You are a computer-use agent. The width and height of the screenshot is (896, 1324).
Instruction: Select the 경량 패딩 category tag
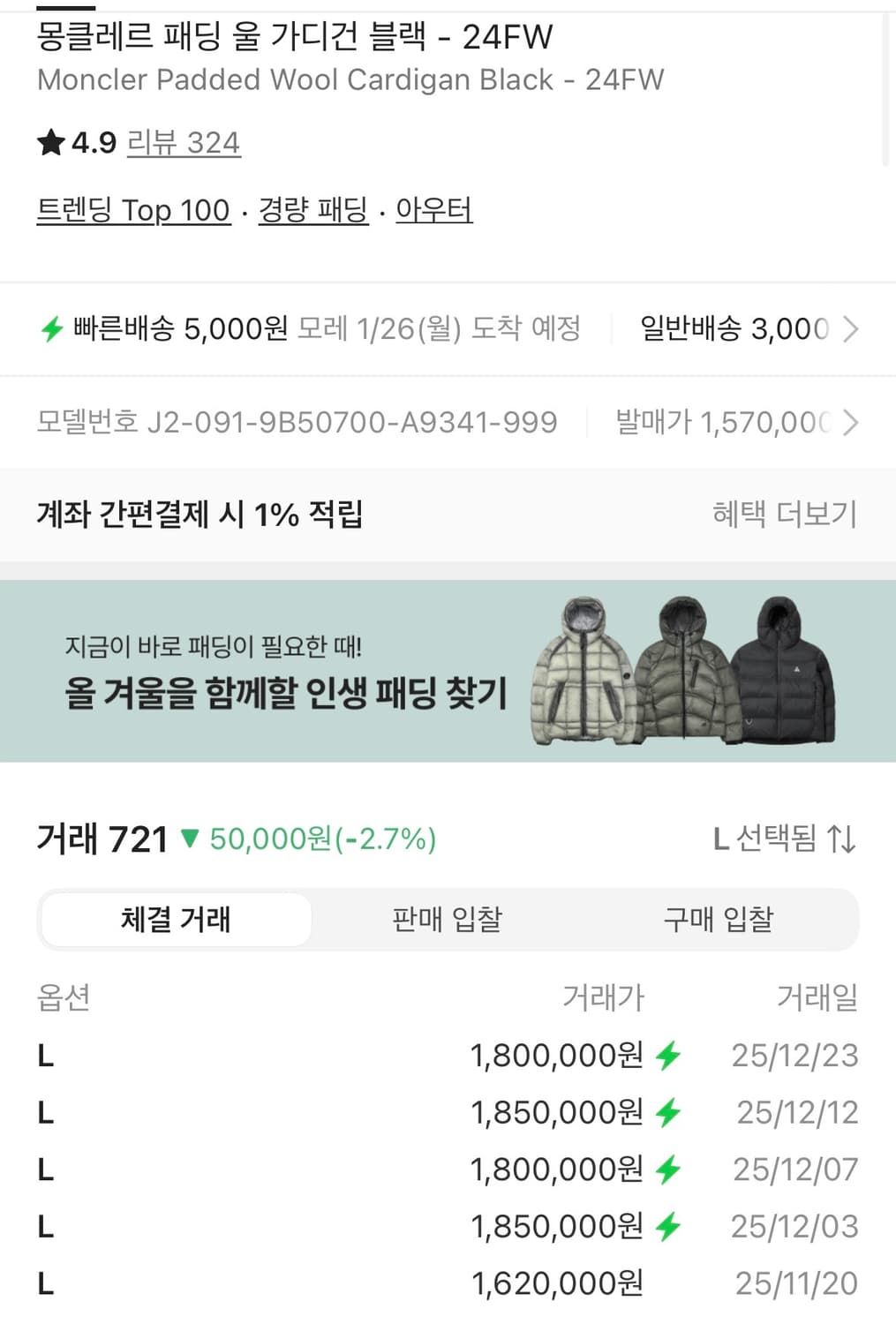pyautogui.click(x=312, y=210)
